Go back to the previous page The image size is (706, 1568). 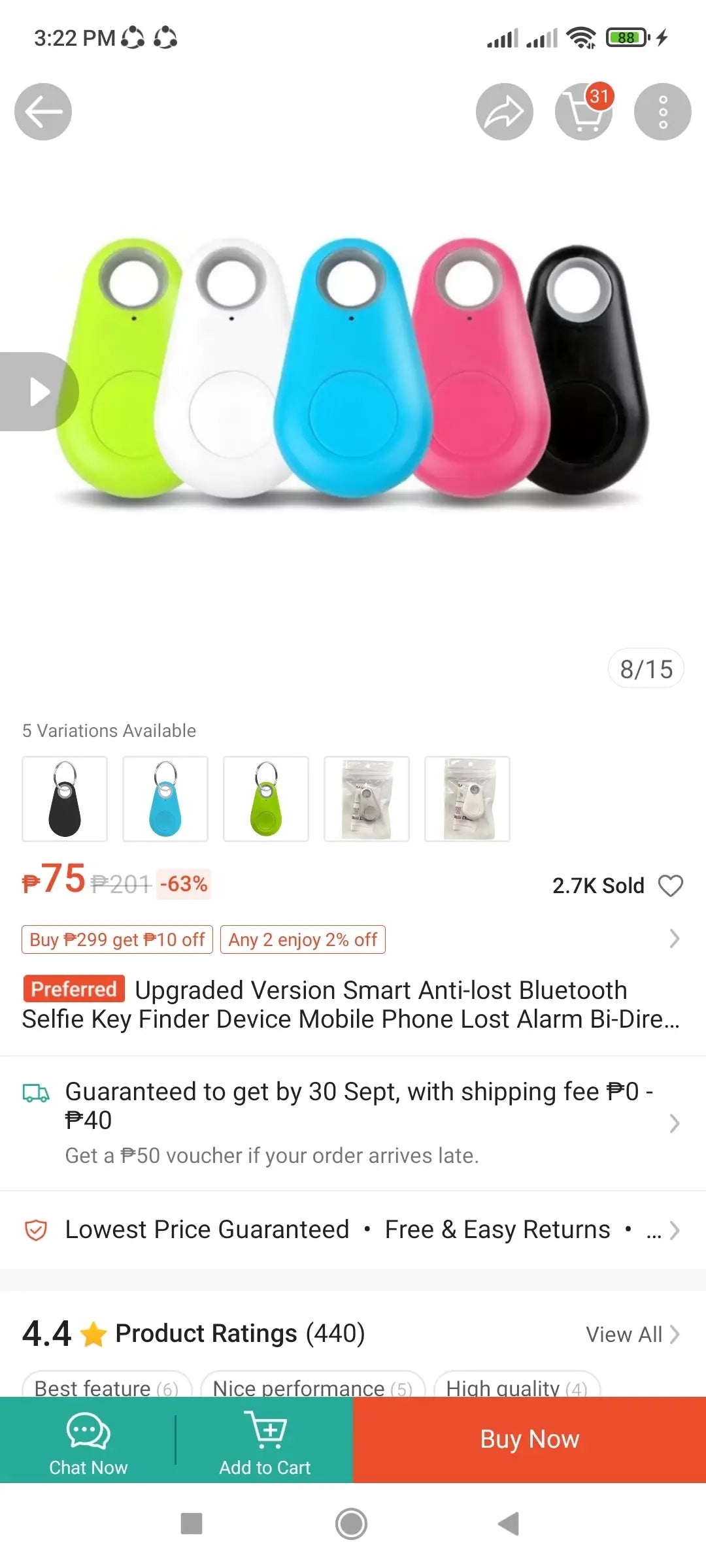[x=43, y=112]
